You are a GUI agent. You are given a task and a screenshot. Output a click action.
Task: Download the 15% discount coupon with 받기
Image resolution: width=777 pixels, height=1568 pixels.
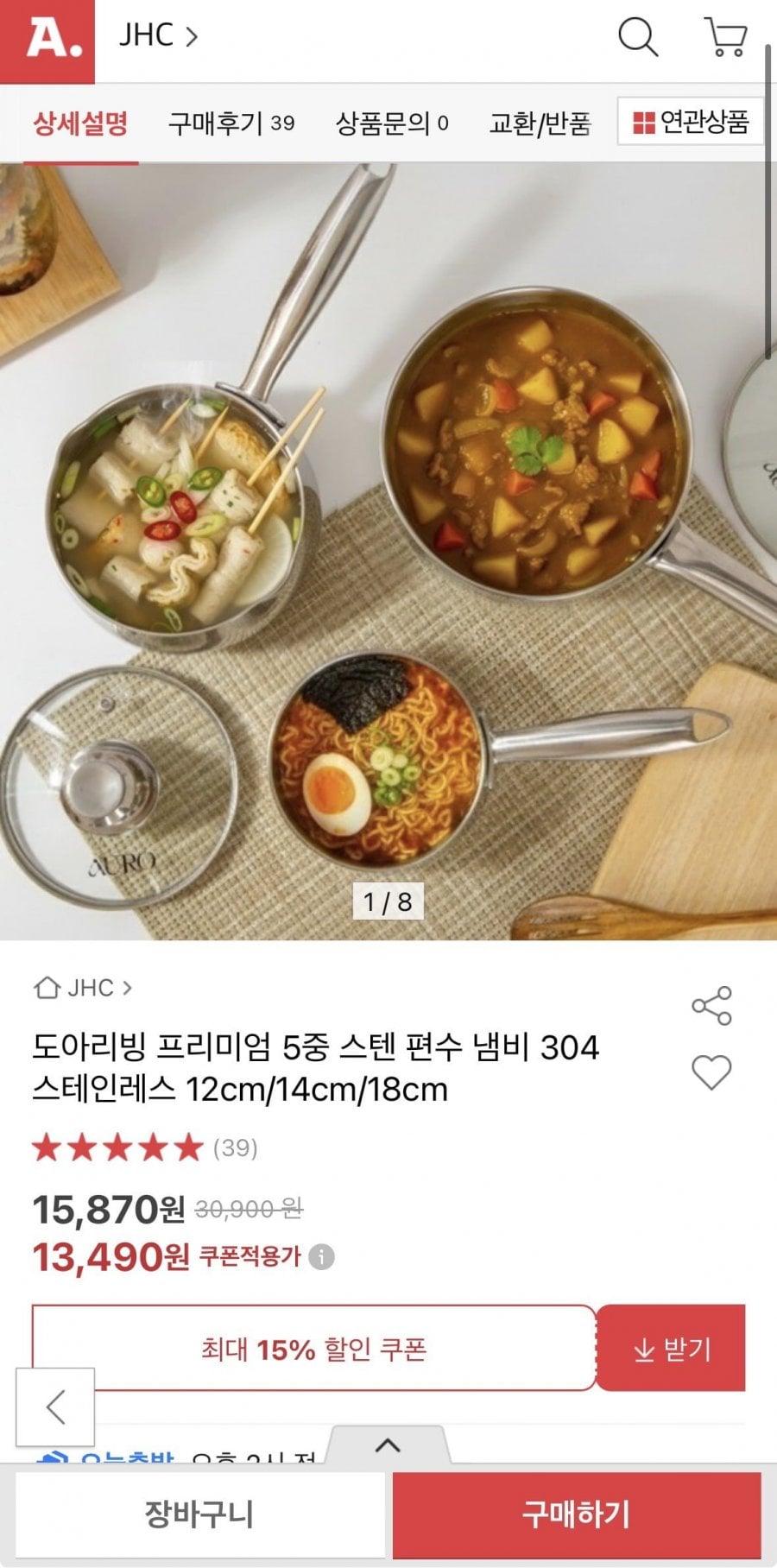pos(671,1348)
